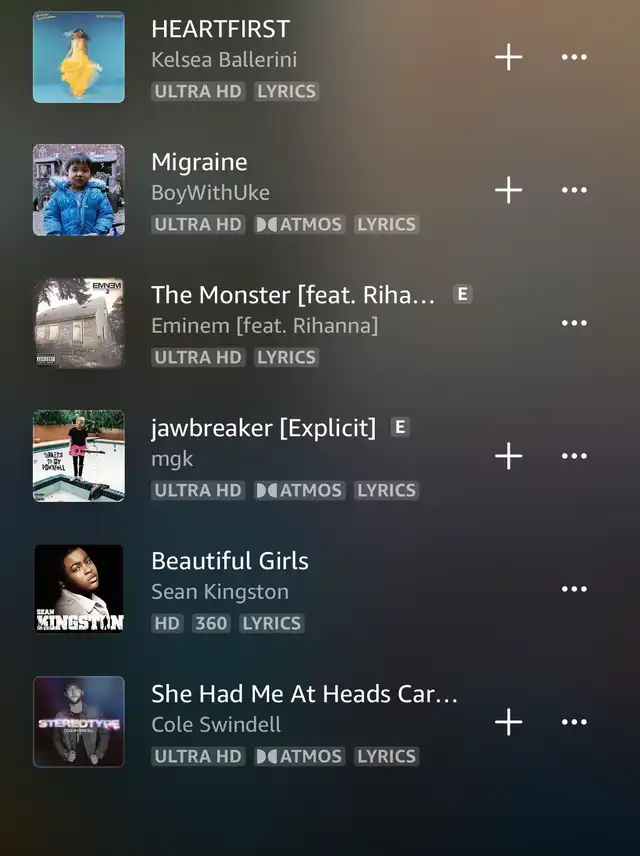Open more options for HEARTFIRST
The height and width of the screenshot is (856, 640).
[574, 57]
